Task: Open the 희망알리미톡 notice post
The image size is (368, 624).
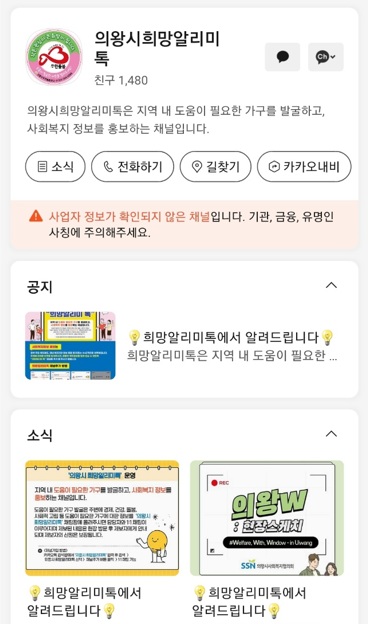Action: [184, 345]
